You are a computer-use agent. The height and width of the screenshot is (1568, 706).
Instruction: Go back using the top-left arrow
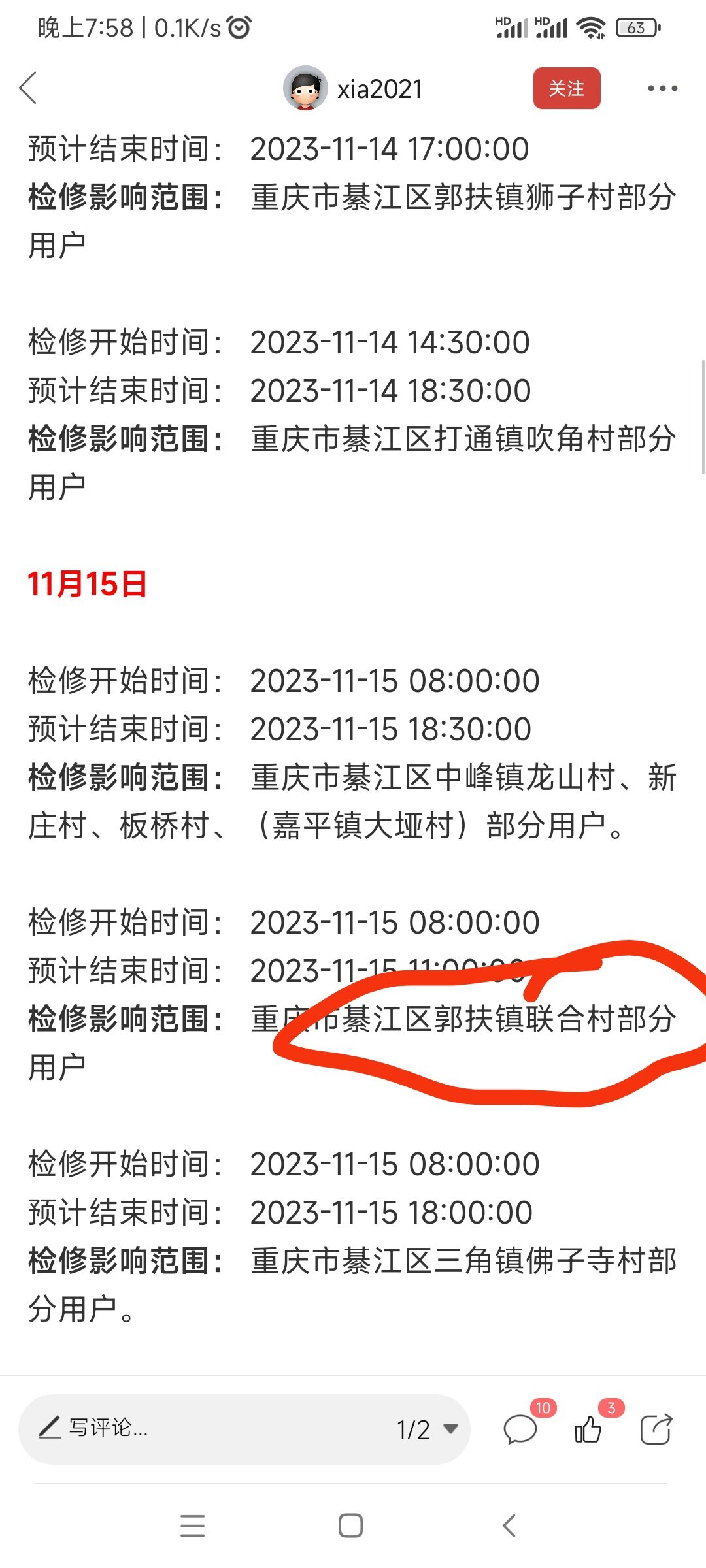coord(29,88)
